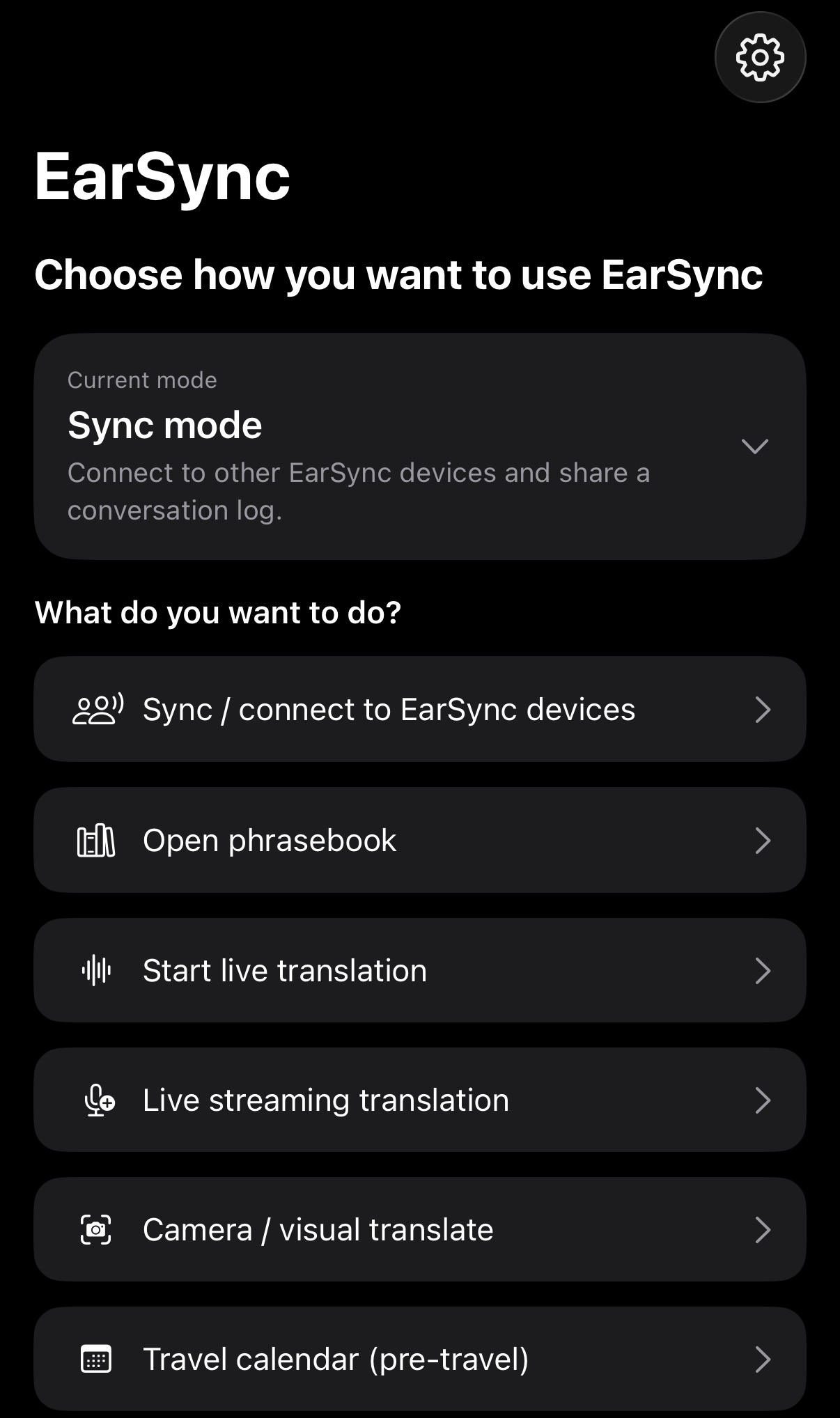Image resolution: width=840 pixels, height=1418 pixels.
Task: Open Live streaming translation
Action: (420, 1100)
